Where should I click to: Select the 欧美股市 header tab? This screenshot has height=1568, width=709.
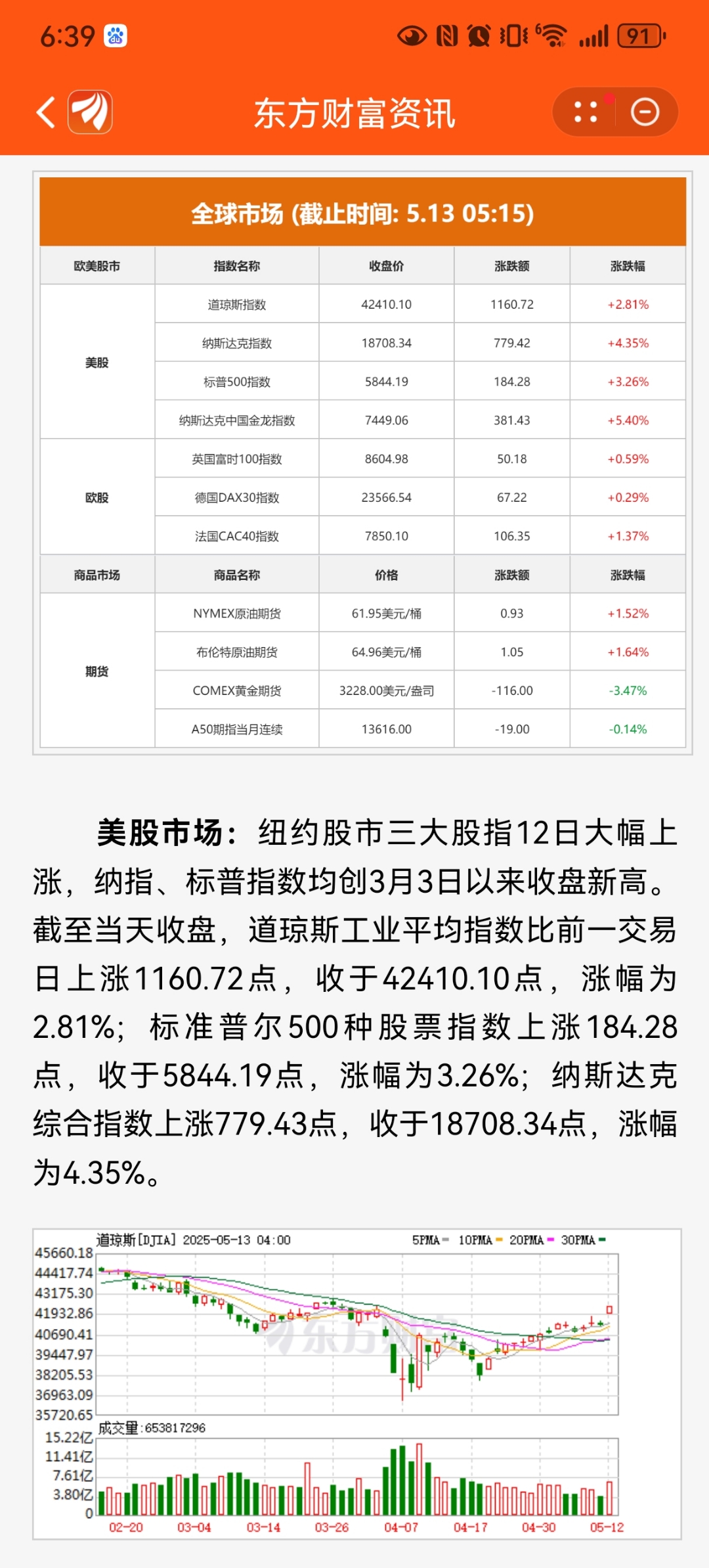click(x=97, y=266)
